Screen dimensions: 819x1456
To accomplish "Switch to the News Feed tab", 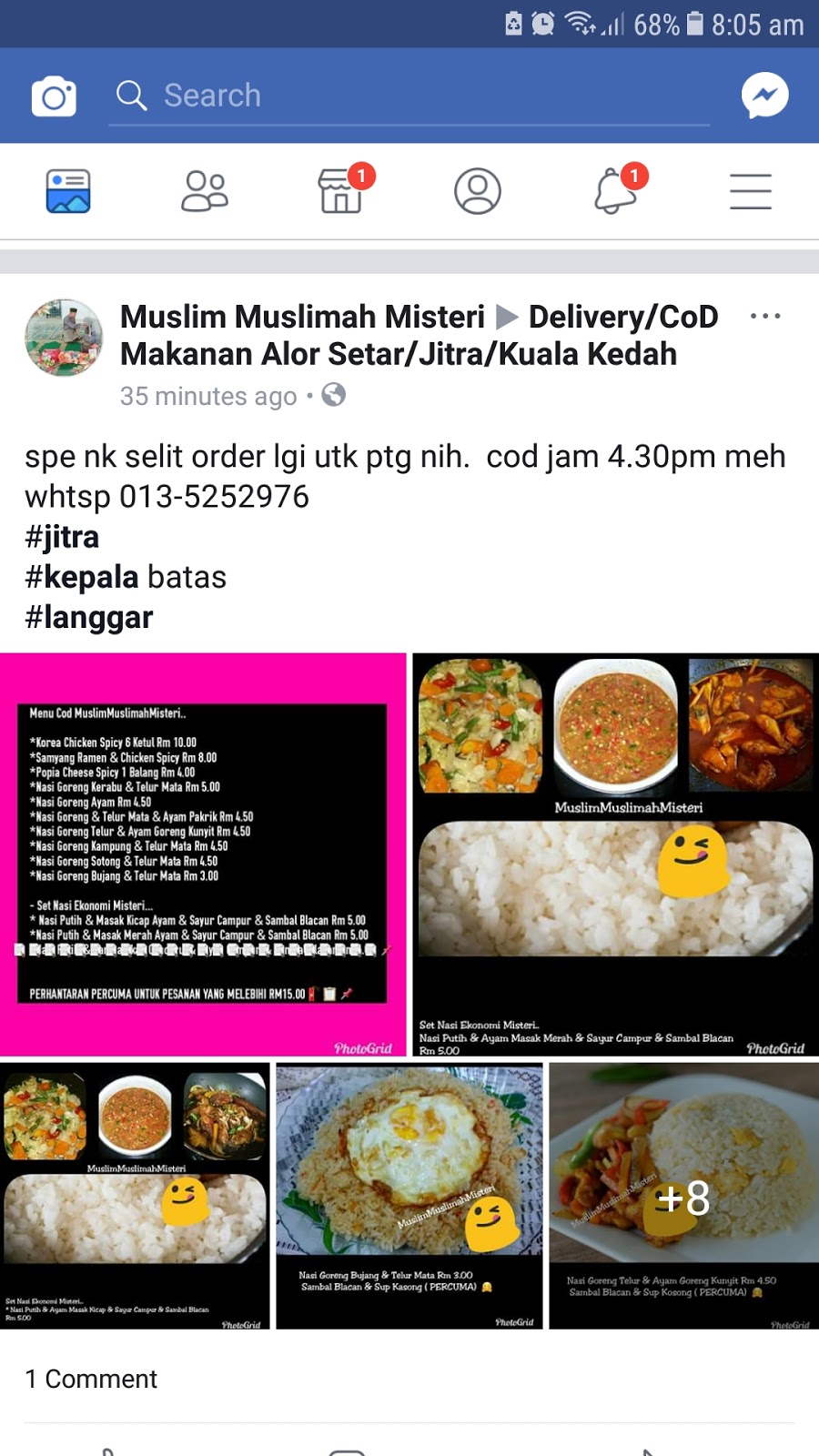I will click(x=68, y=191).
